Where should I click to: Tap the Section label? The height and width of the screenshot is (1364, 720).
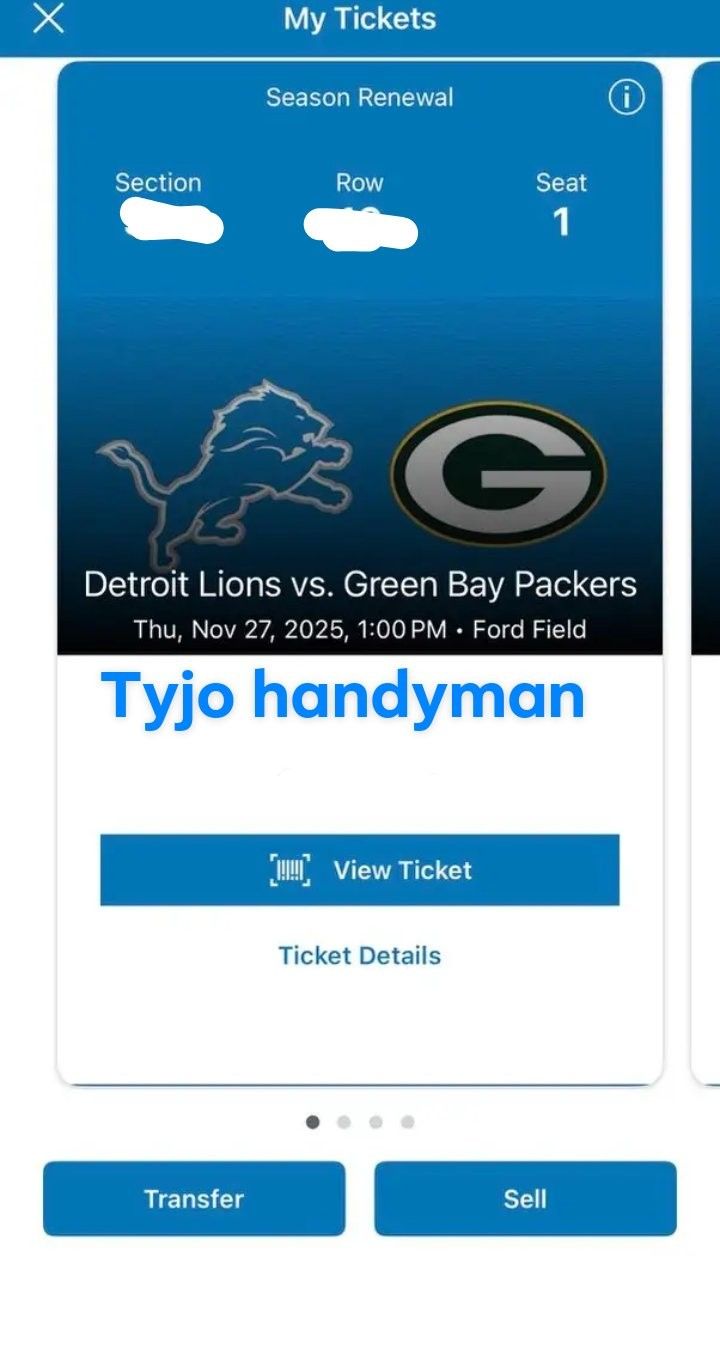pyautogui.click(x=159, y=183)
